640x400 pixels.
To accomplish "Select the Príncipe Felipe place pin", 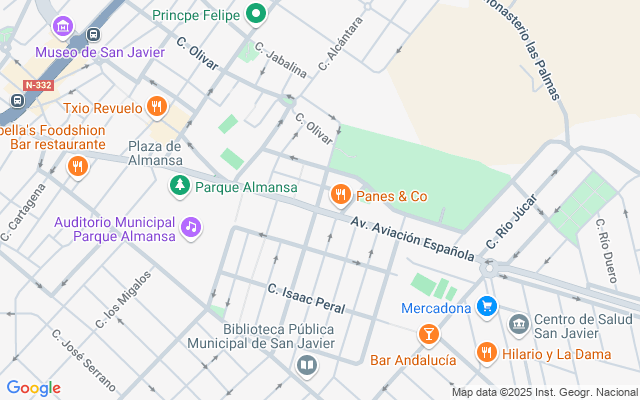I will (x=256, y=14).
